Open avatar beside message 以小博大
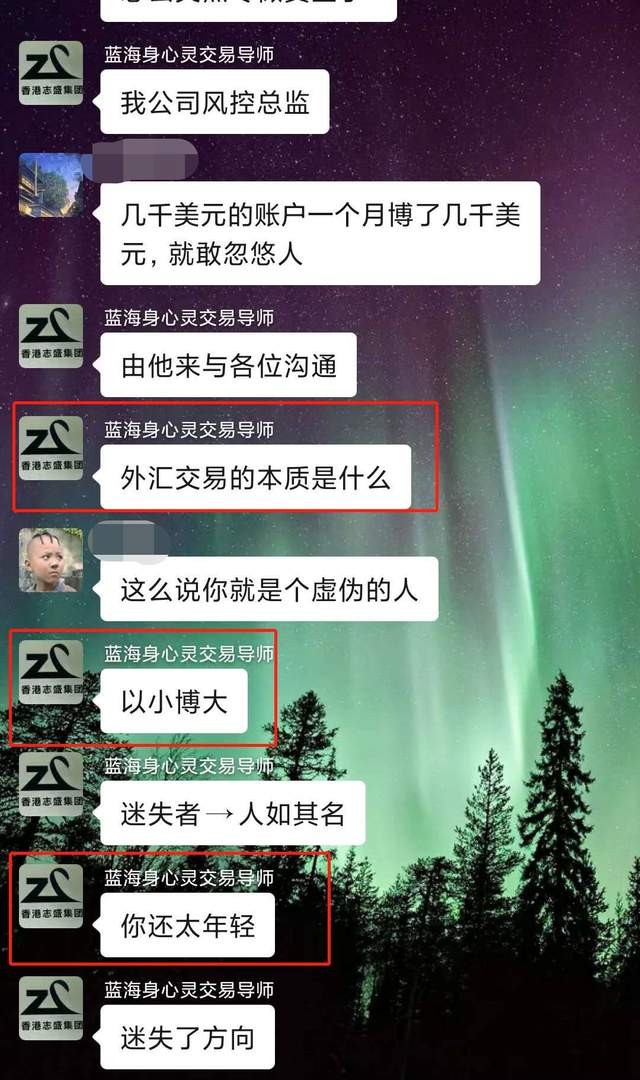The height and width of the screenshot is (1080, 640). (51, 672)
